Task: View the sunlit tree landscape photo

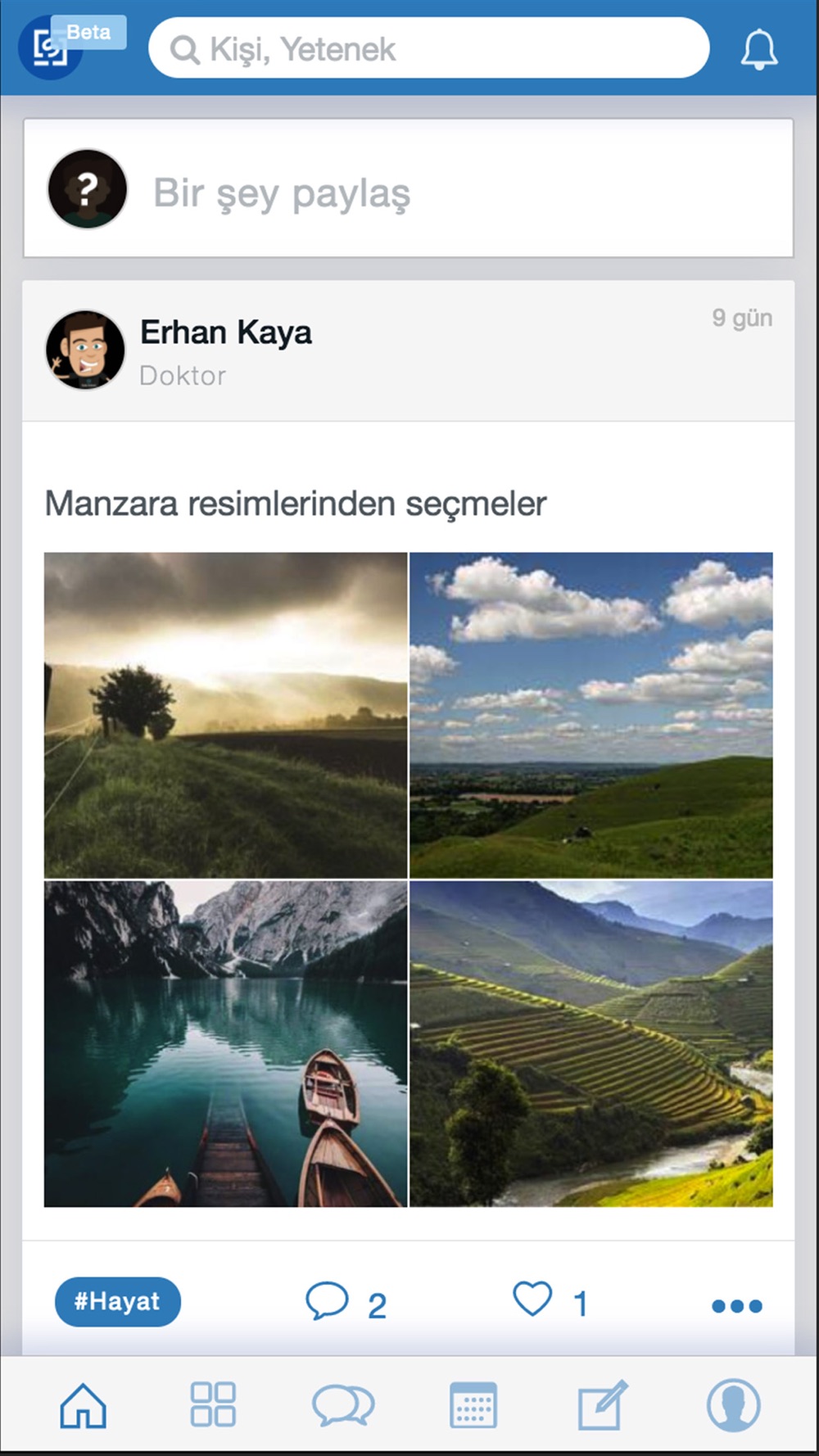Action: [225, 715]
